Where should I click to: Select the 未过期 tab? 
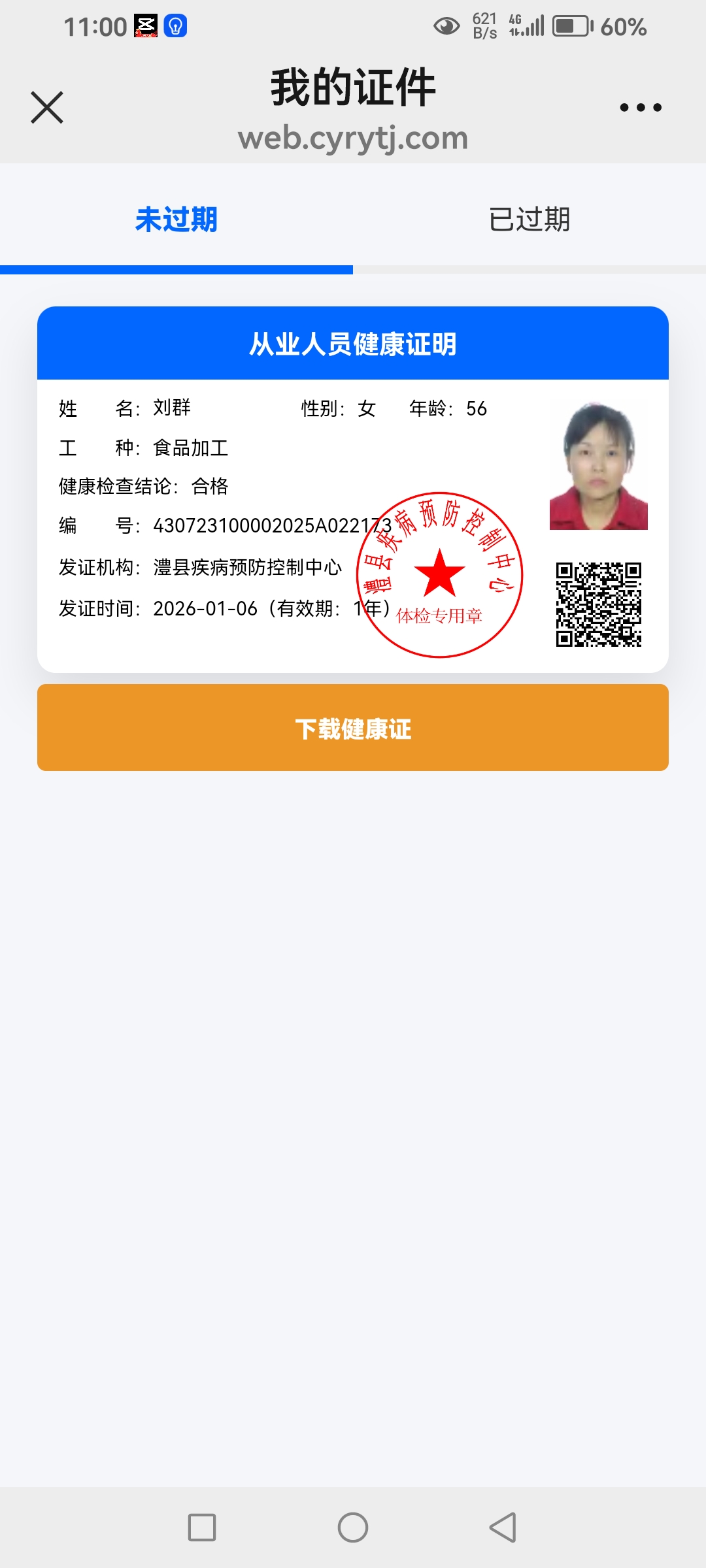pos(176,220)
